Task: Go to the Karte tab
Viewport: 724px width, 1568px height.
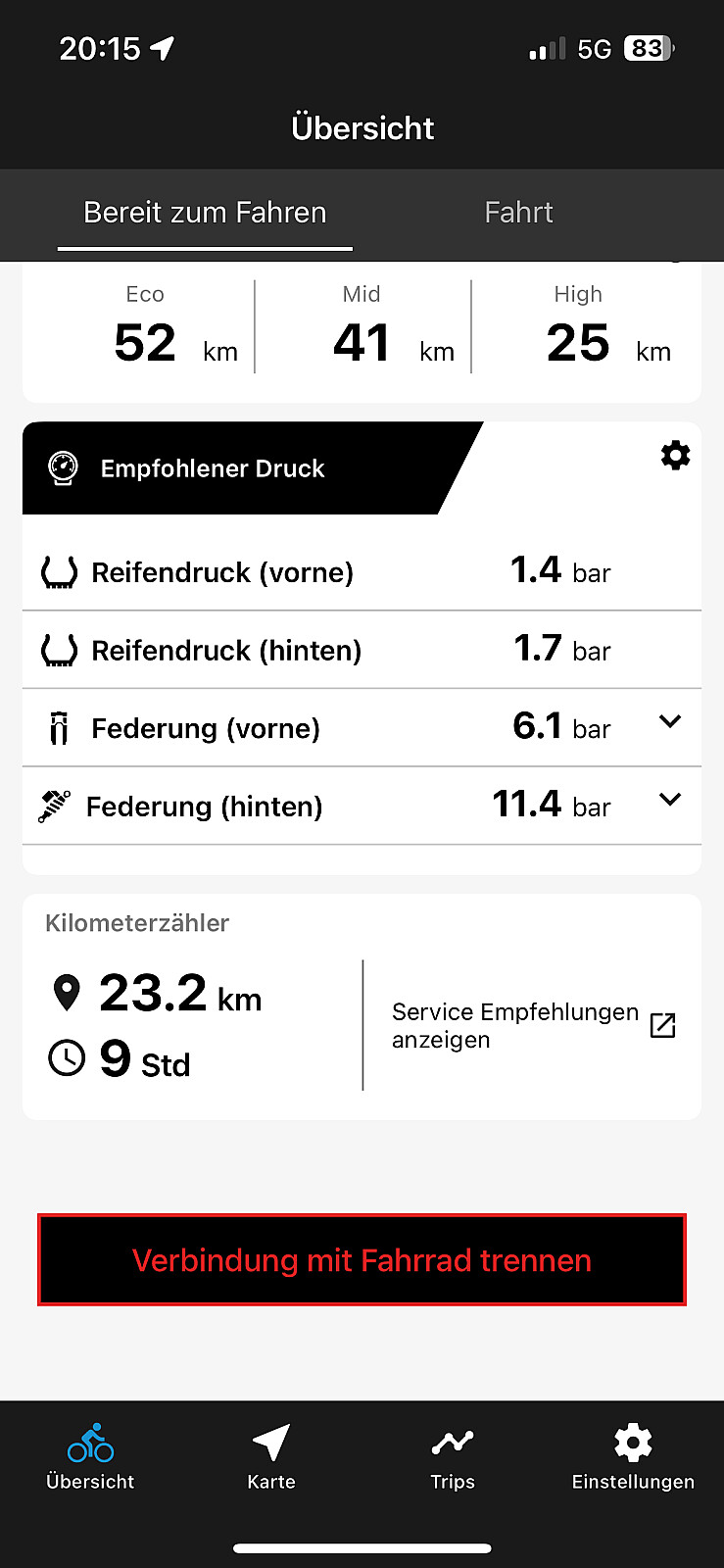Action: click(271, 1457)
